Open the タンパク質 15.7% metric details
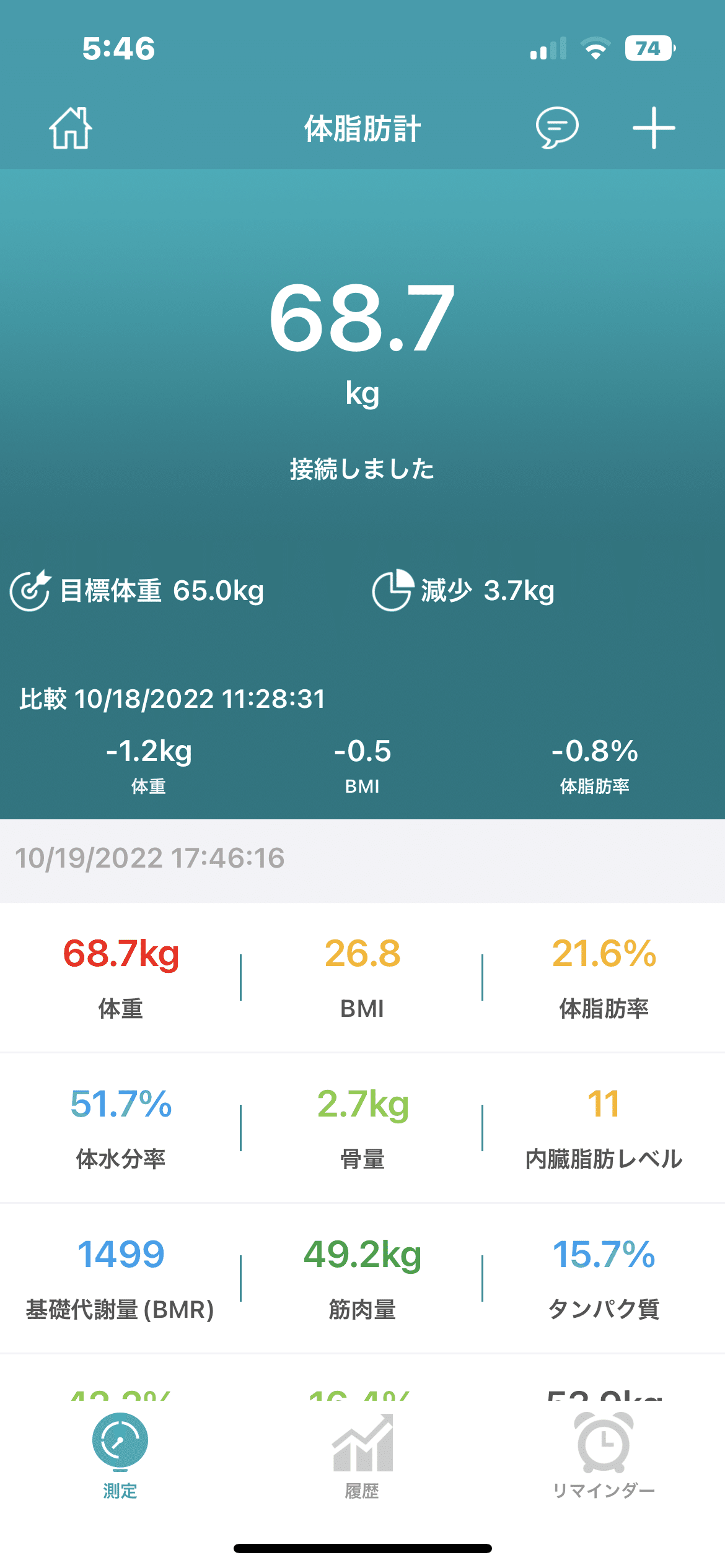The height and width of the screenshot is (1568, 725). 604,1278
